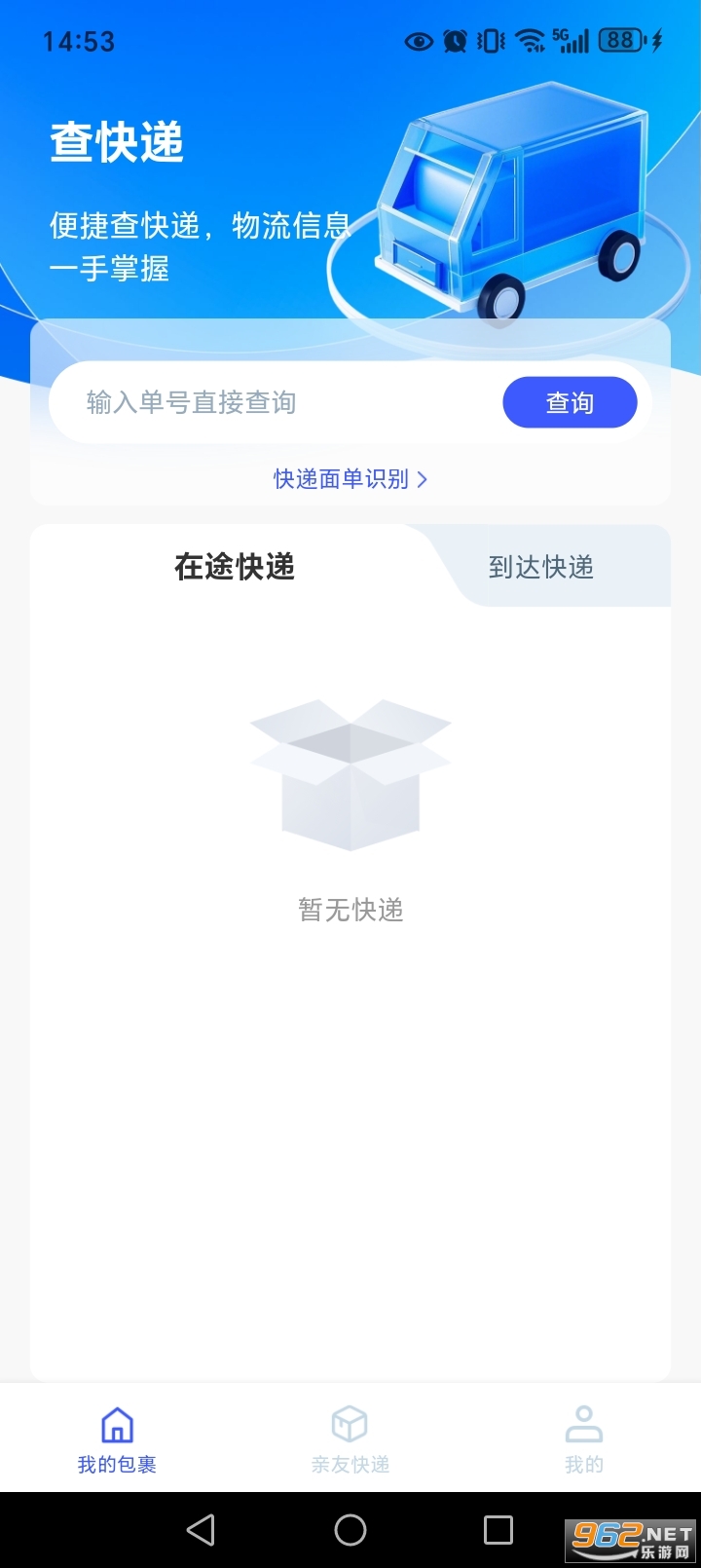Tap the eye icon in the status bar

pyautogui.click(x=419, y=41)
